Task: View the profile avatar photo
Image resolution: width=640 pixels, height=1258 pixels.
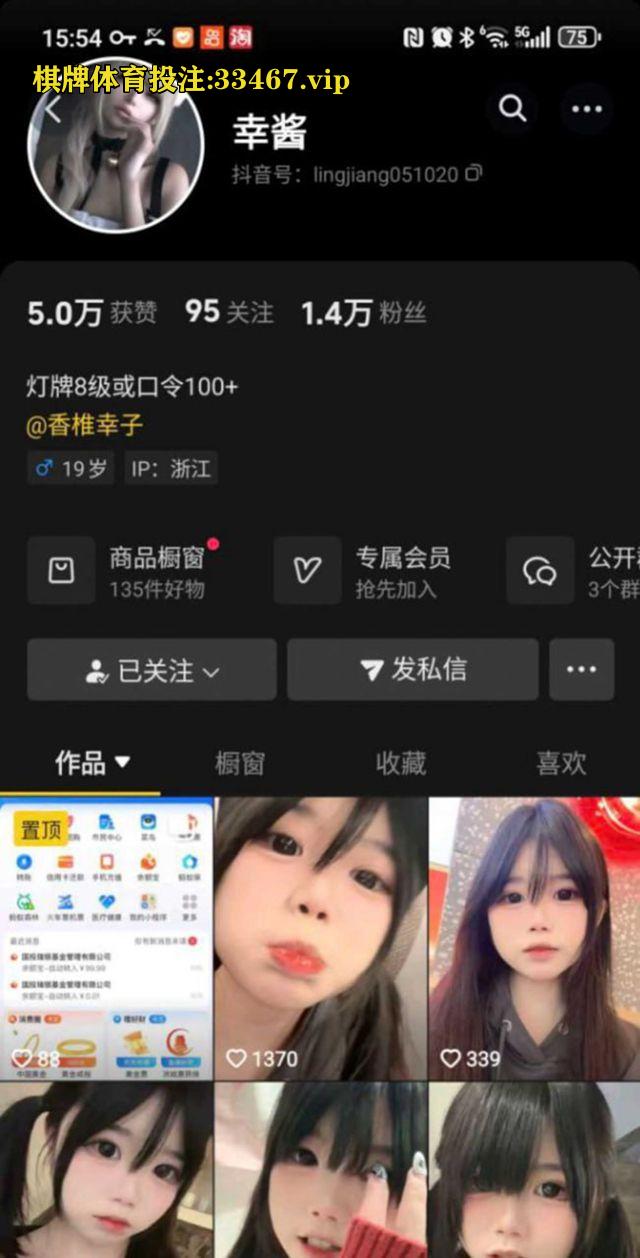Action: [115, 150]
